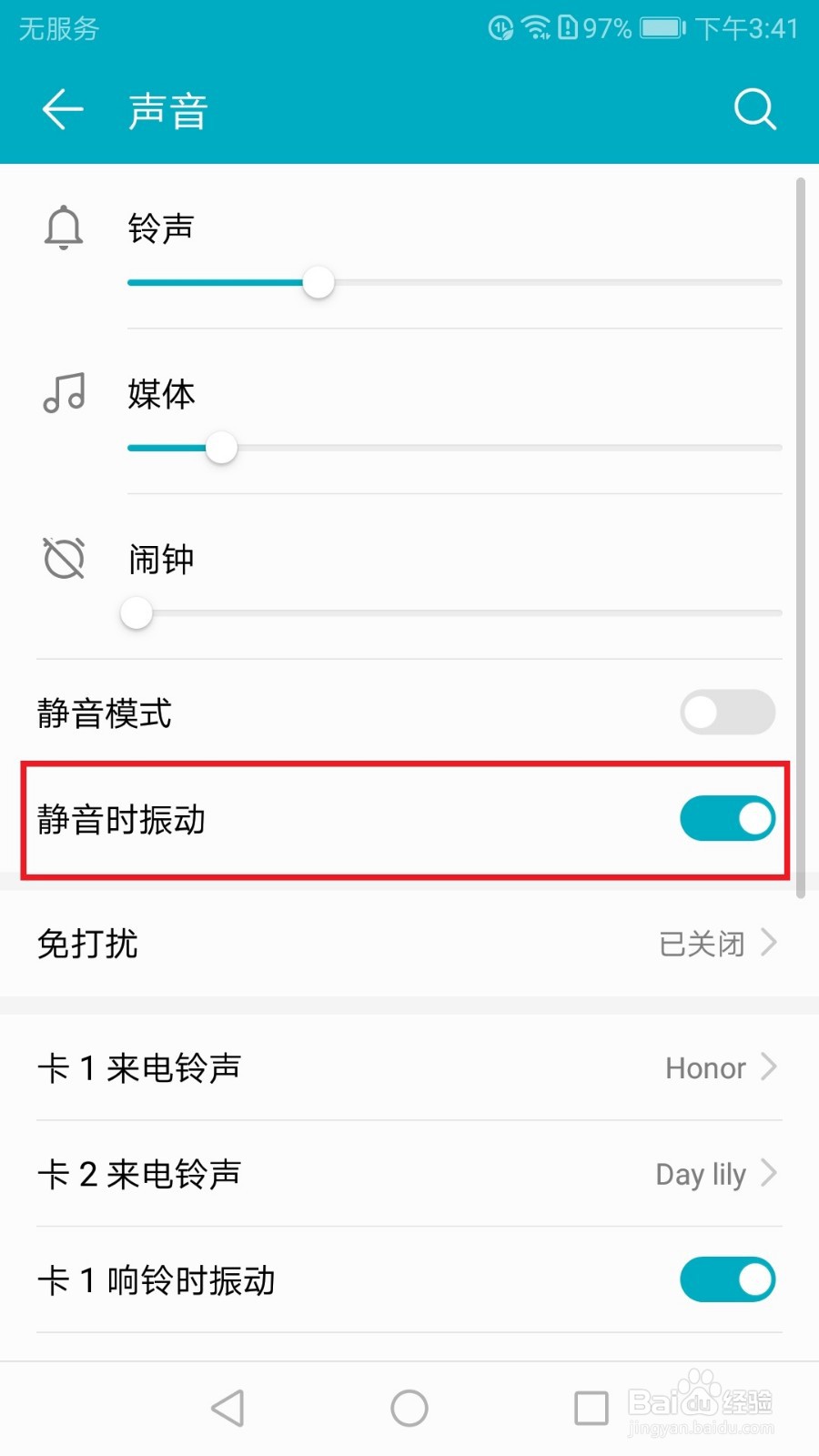This screenshot has width=819, height=1456.
Task: Expand the 免打扰 settings via its chevron
Action: [x=769, y=944]
